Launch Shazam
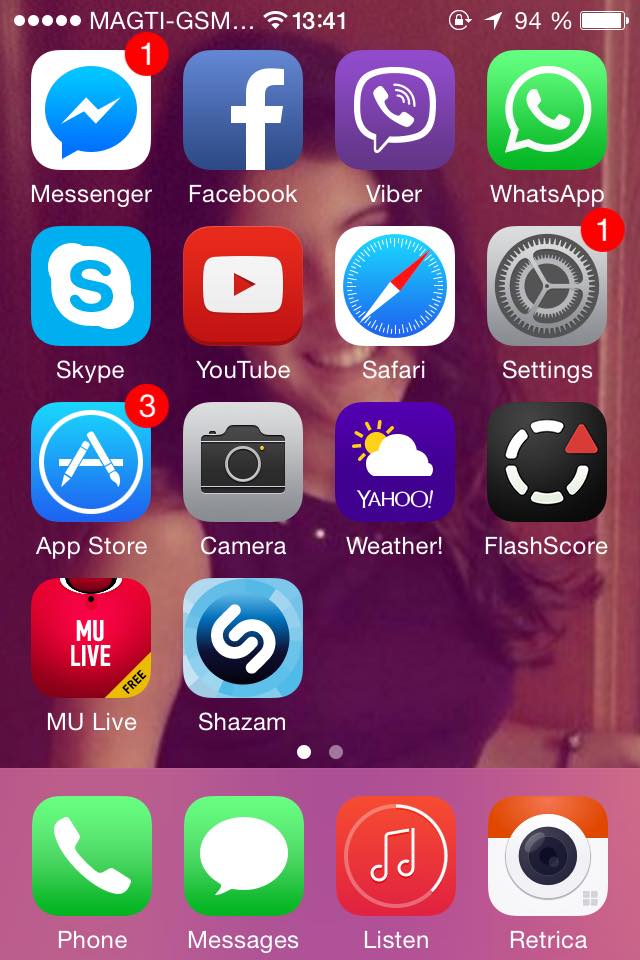Screen dimensions: 640x960 243,638
